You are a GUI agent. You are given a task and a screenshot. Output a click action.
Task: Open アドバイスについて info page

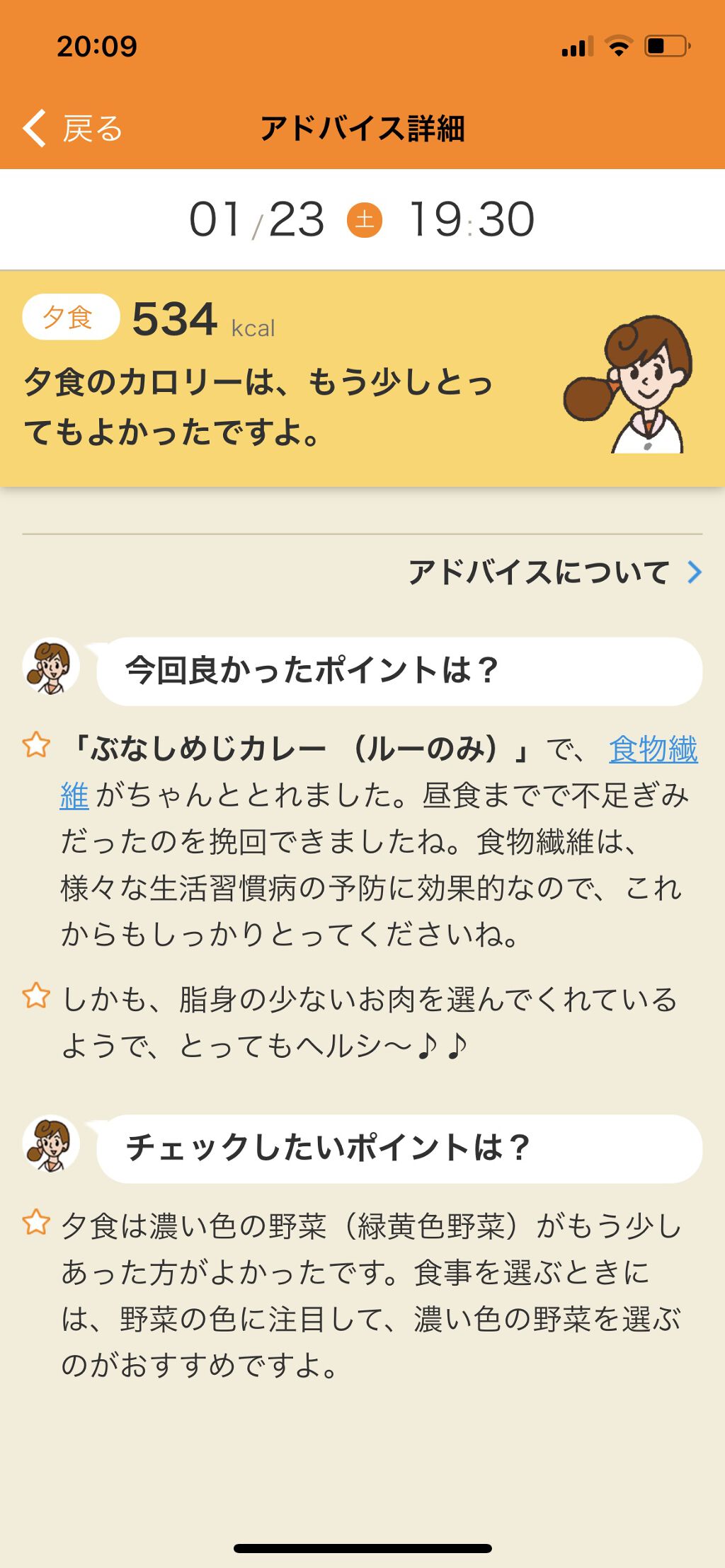point(554,572)
